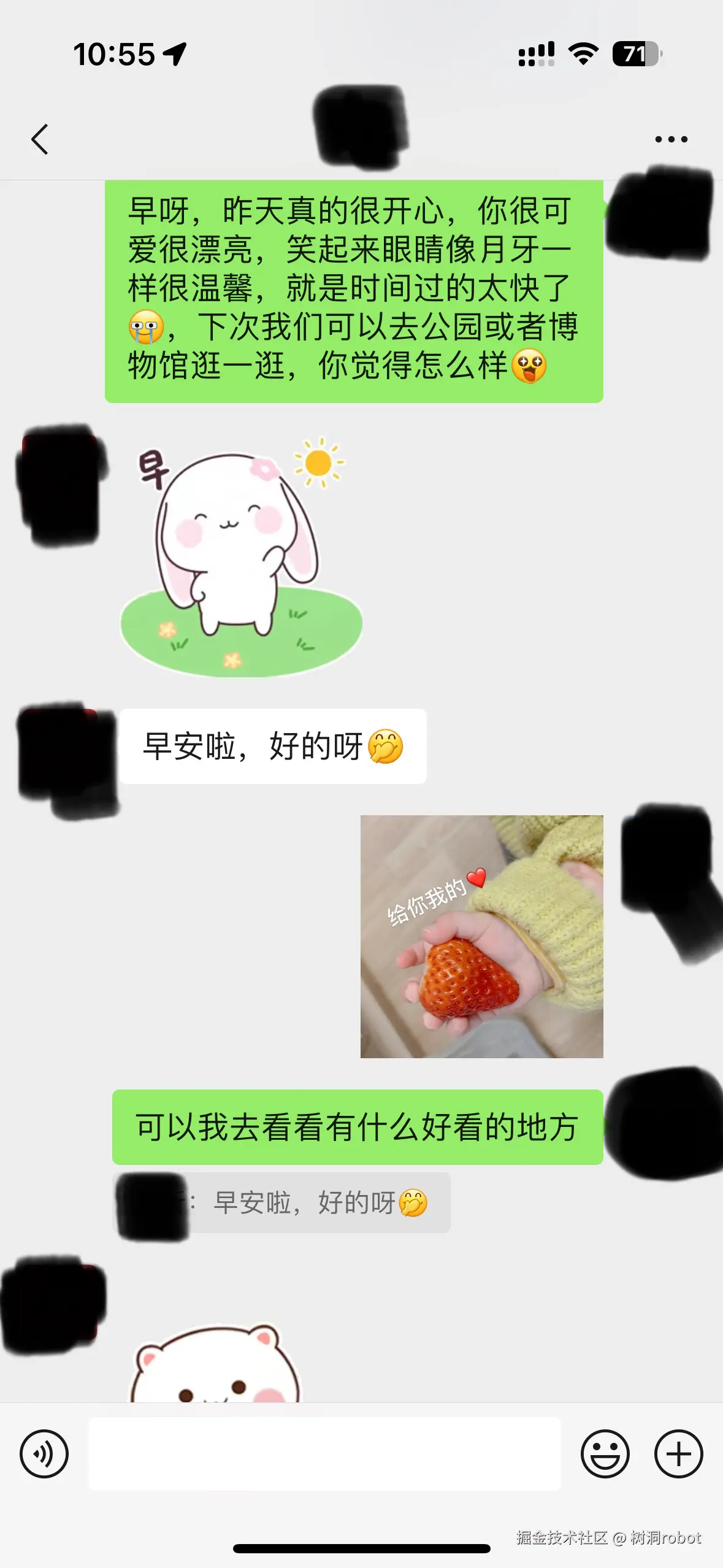Tap the white bubble '早安啦，好的呀'

[272, 745]
